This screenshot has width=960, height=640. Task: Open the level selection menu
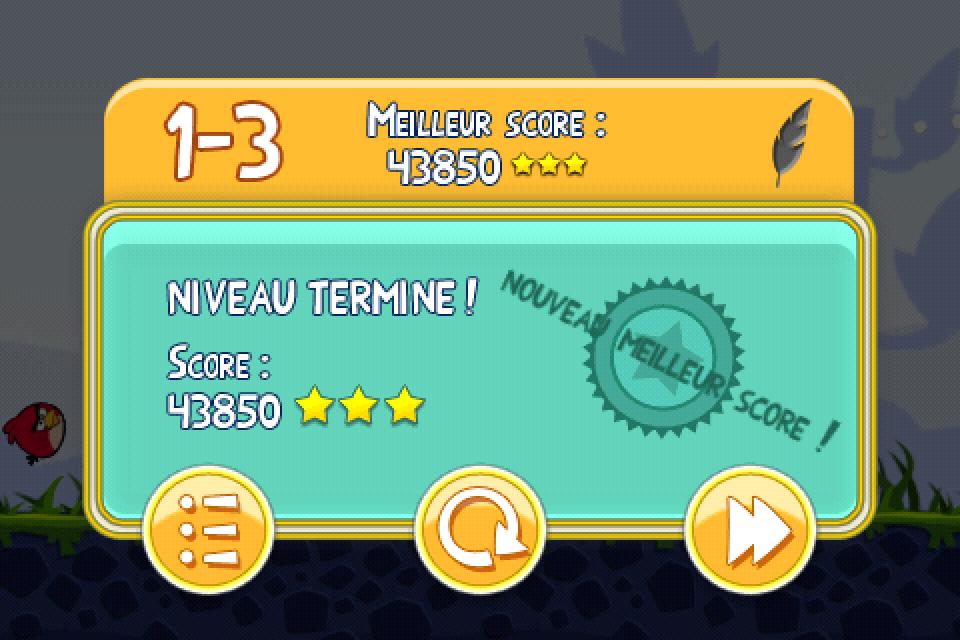pyautogui.click(x=208, y=527)
